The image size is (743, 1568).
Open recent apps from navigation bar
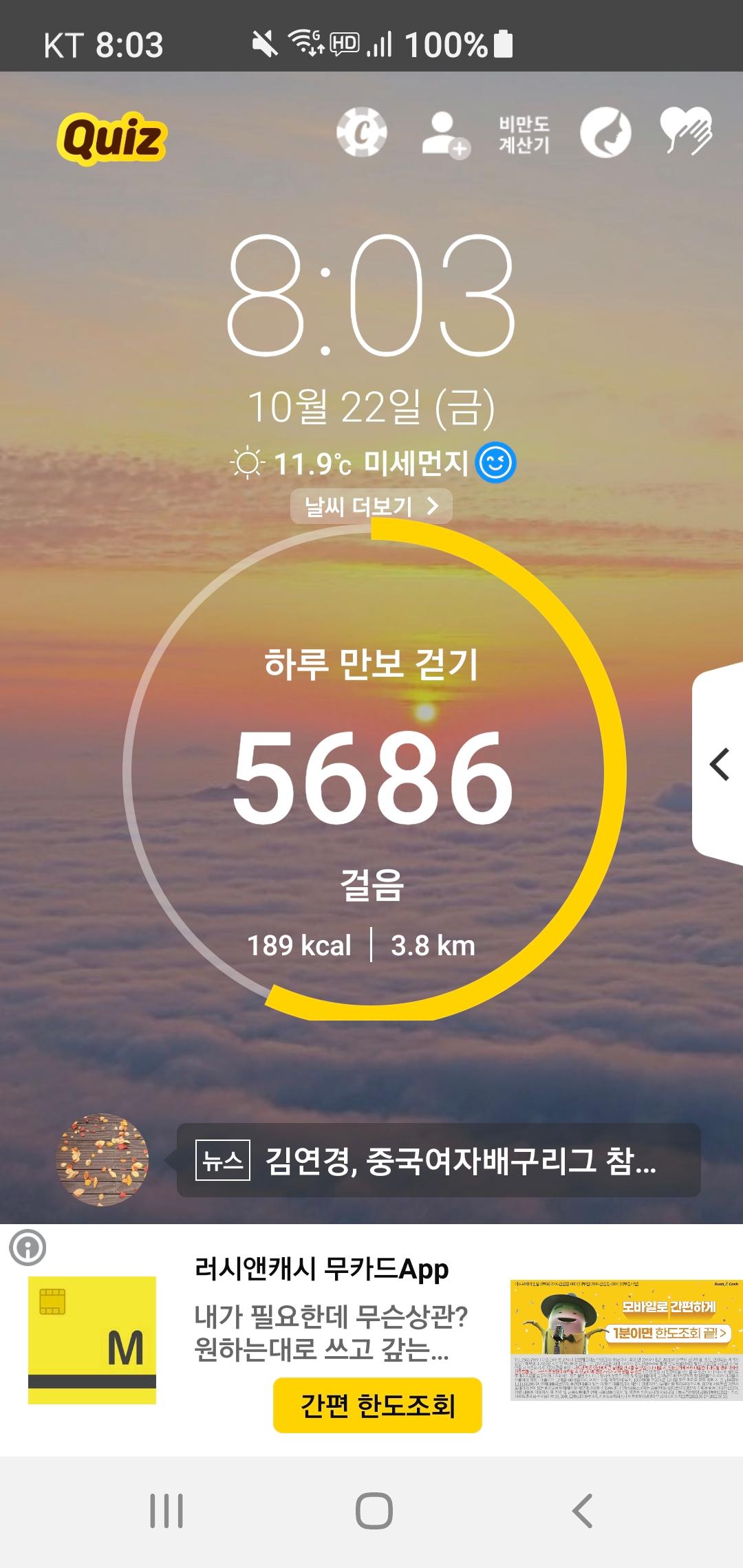[x=166, y=1511]
